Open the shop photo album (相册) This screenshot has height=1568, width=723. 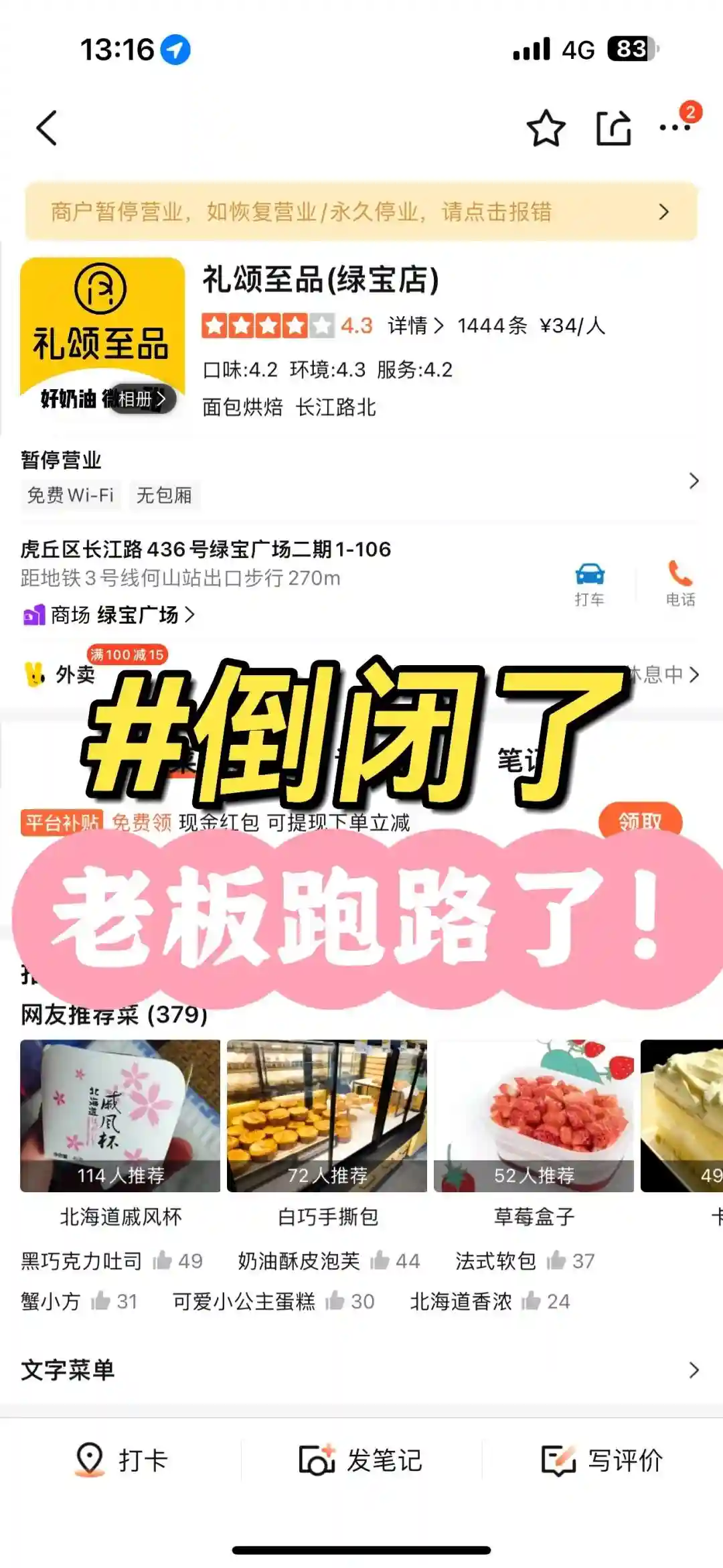pos(139,399)
